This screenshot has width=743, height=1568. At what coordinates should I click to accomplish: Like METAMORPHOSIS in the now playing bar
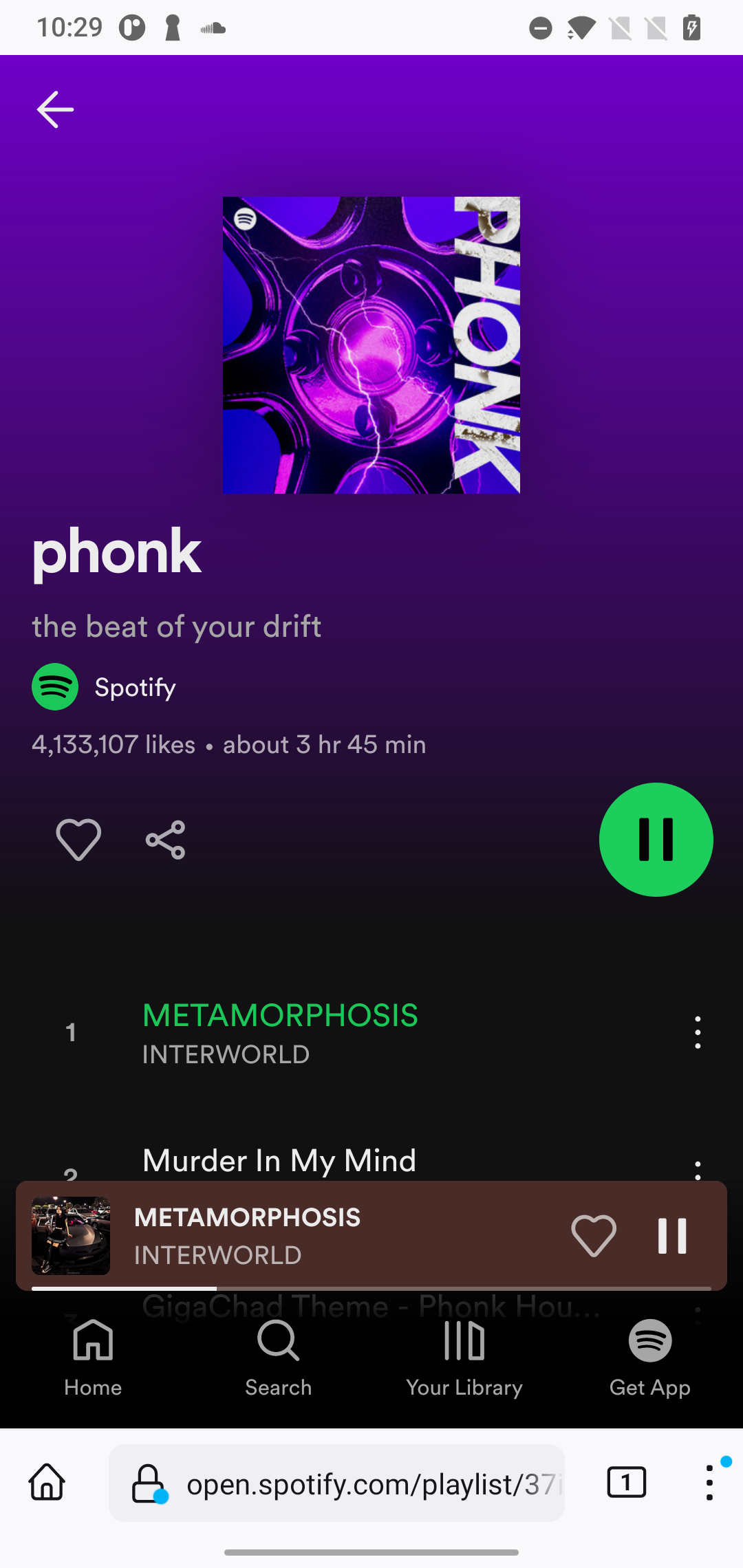[x=594, y=1234]
